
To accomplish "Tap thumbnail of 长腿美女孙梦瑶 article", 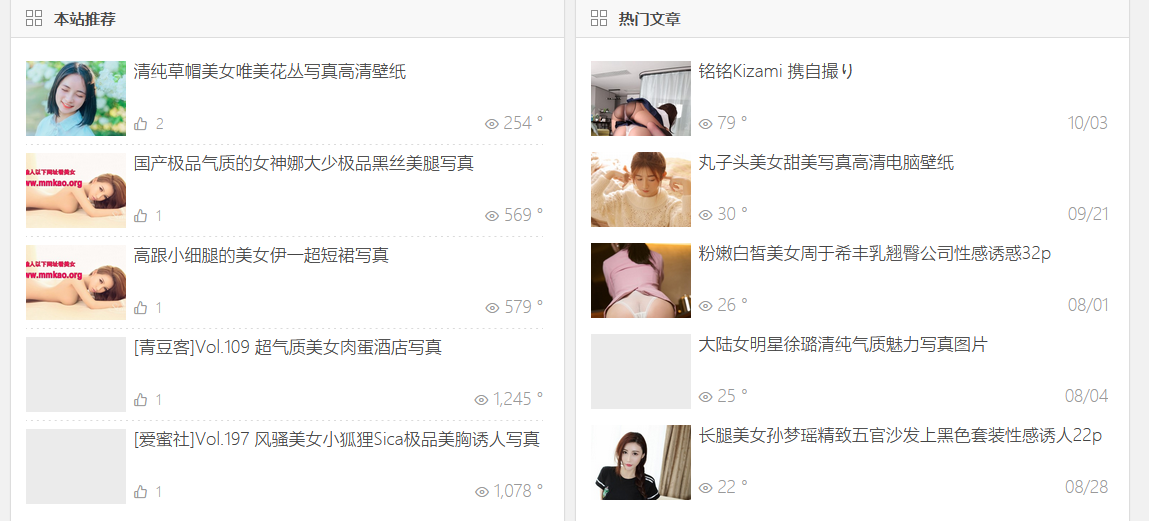I will coord(640,463).
